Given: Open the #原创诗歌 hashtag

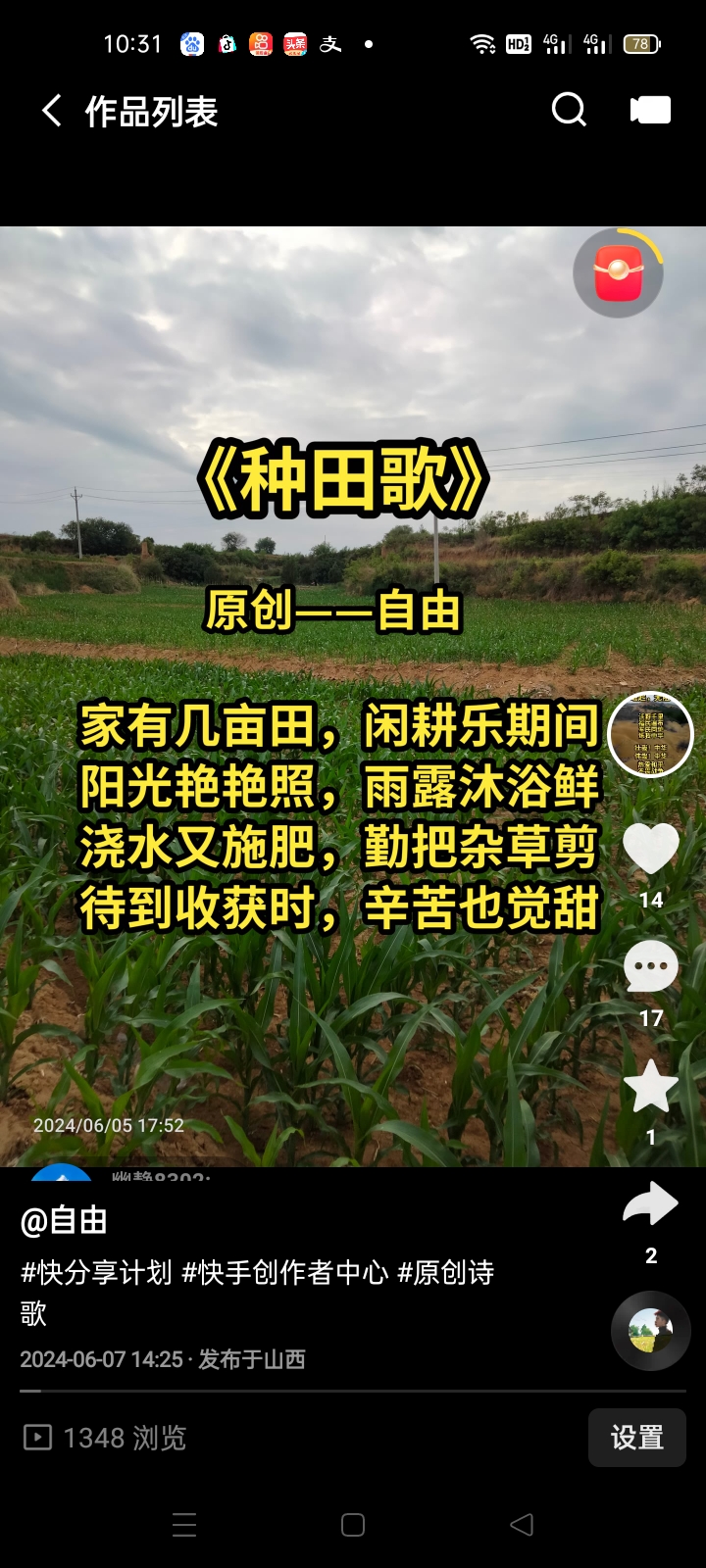Looking at the screenshot, I should 445,1272.
